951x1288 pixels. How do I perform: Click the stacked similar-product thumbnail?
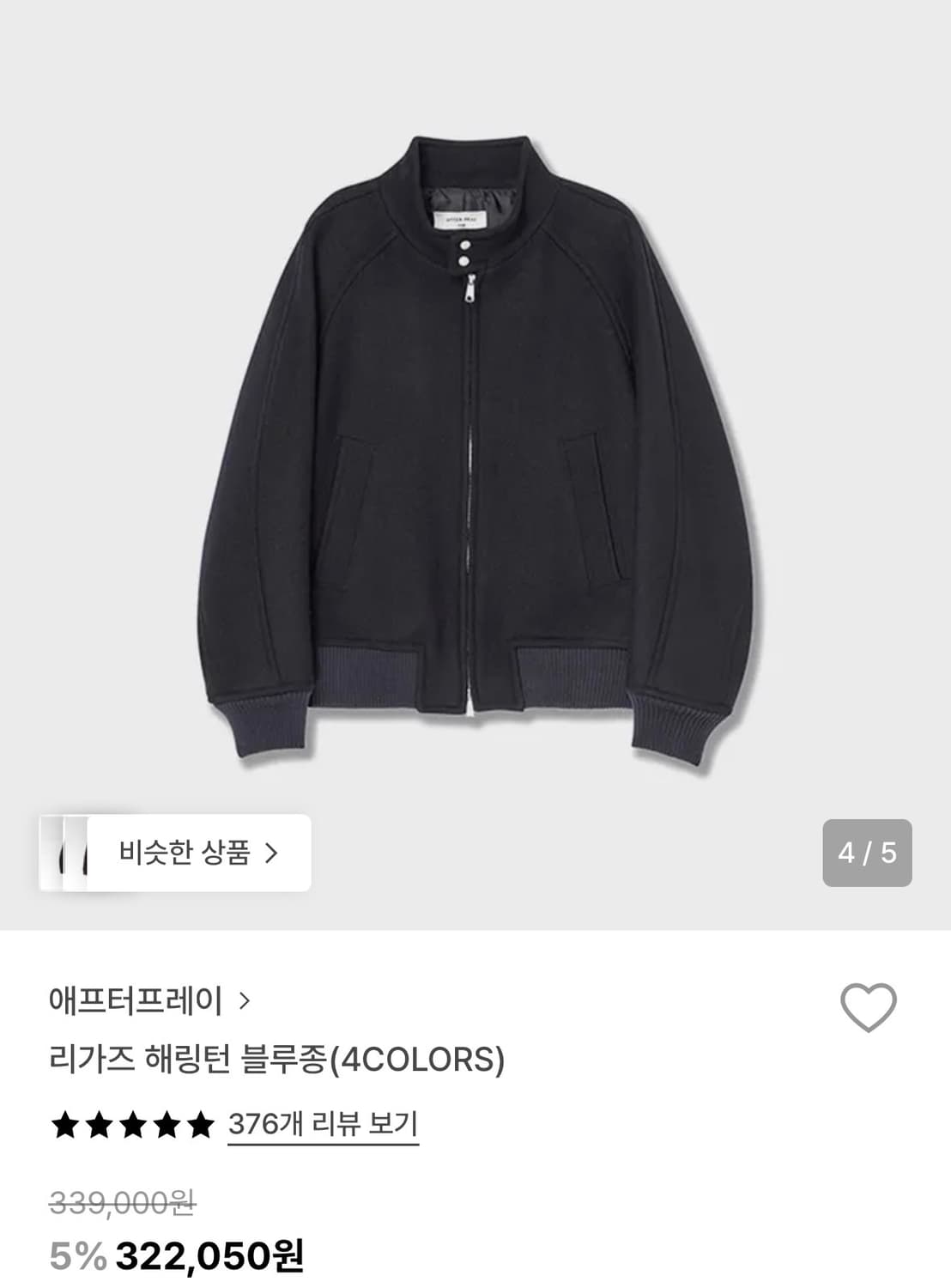coord(69,853)
